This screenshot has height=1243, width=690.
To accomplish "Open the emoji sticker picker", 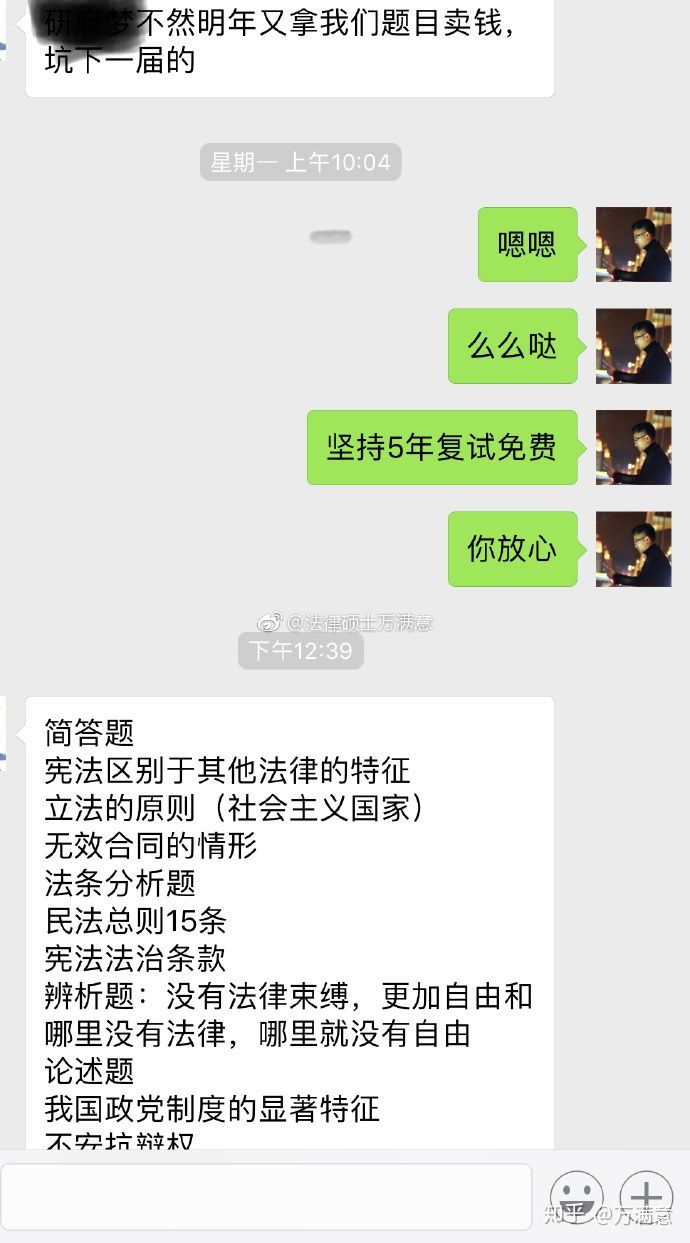I will click(x=577, y=1197).
